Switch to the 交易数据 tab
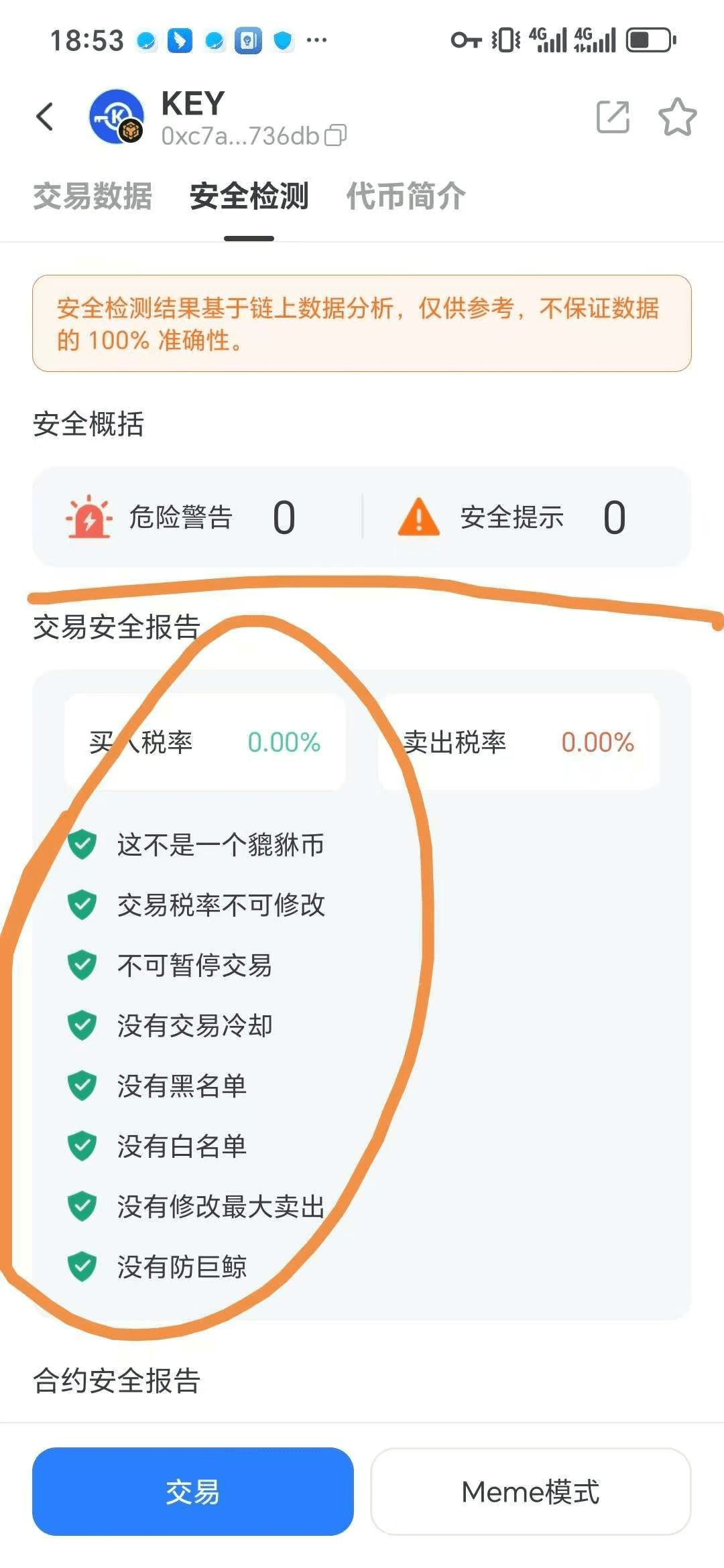724x1568 pixels. click(93, 196)
